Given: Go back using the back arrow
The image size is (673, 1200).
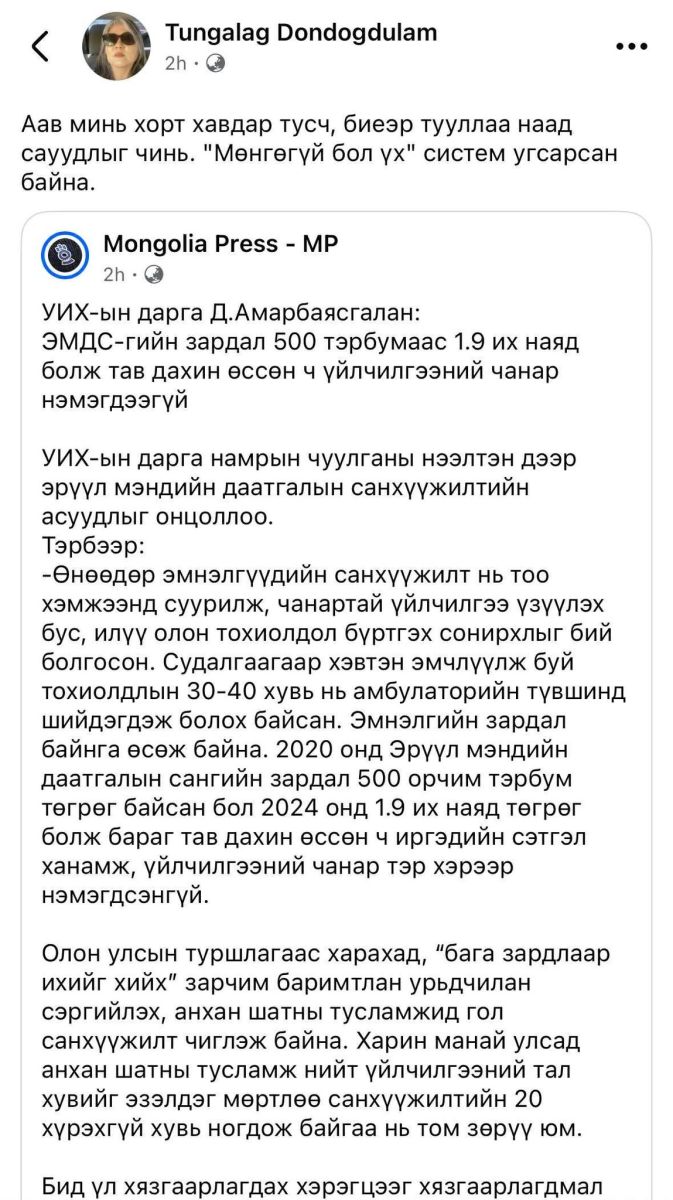Looking at the screenshot, I should click(40, 46).
